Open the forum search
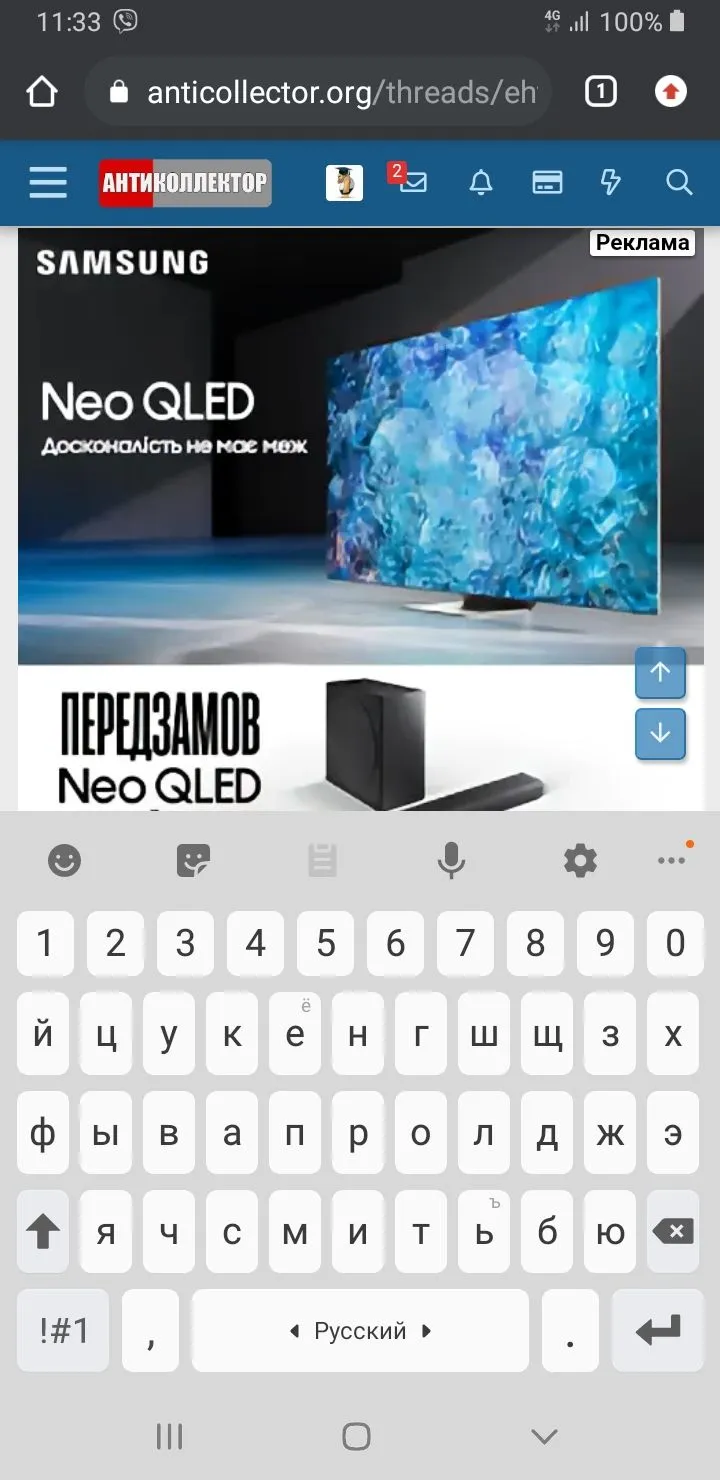The image size is (720, 1480). coord(679,183)
